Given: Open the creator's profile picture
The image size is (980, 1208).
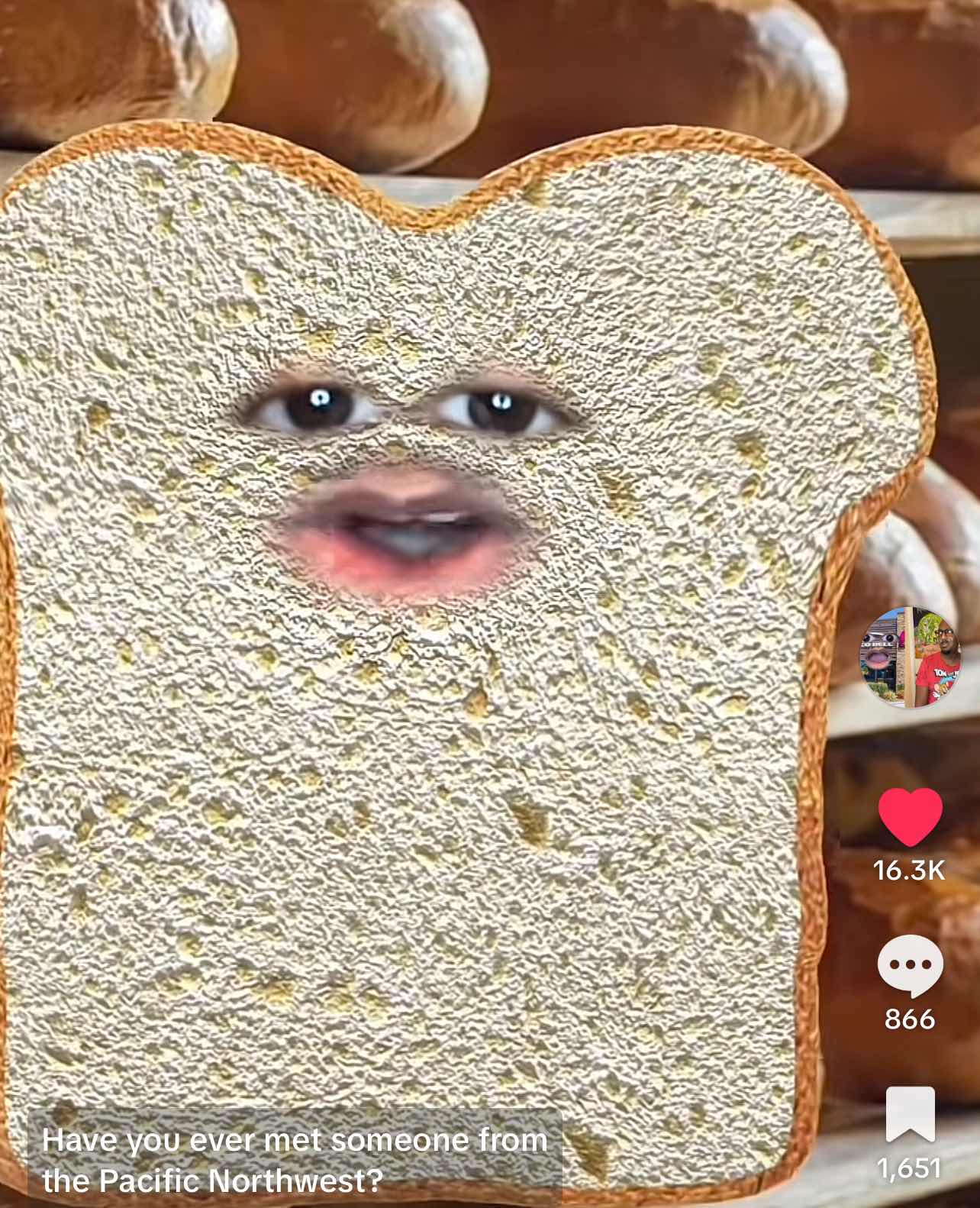Looking at the screenshot, I should click(911, 657).
